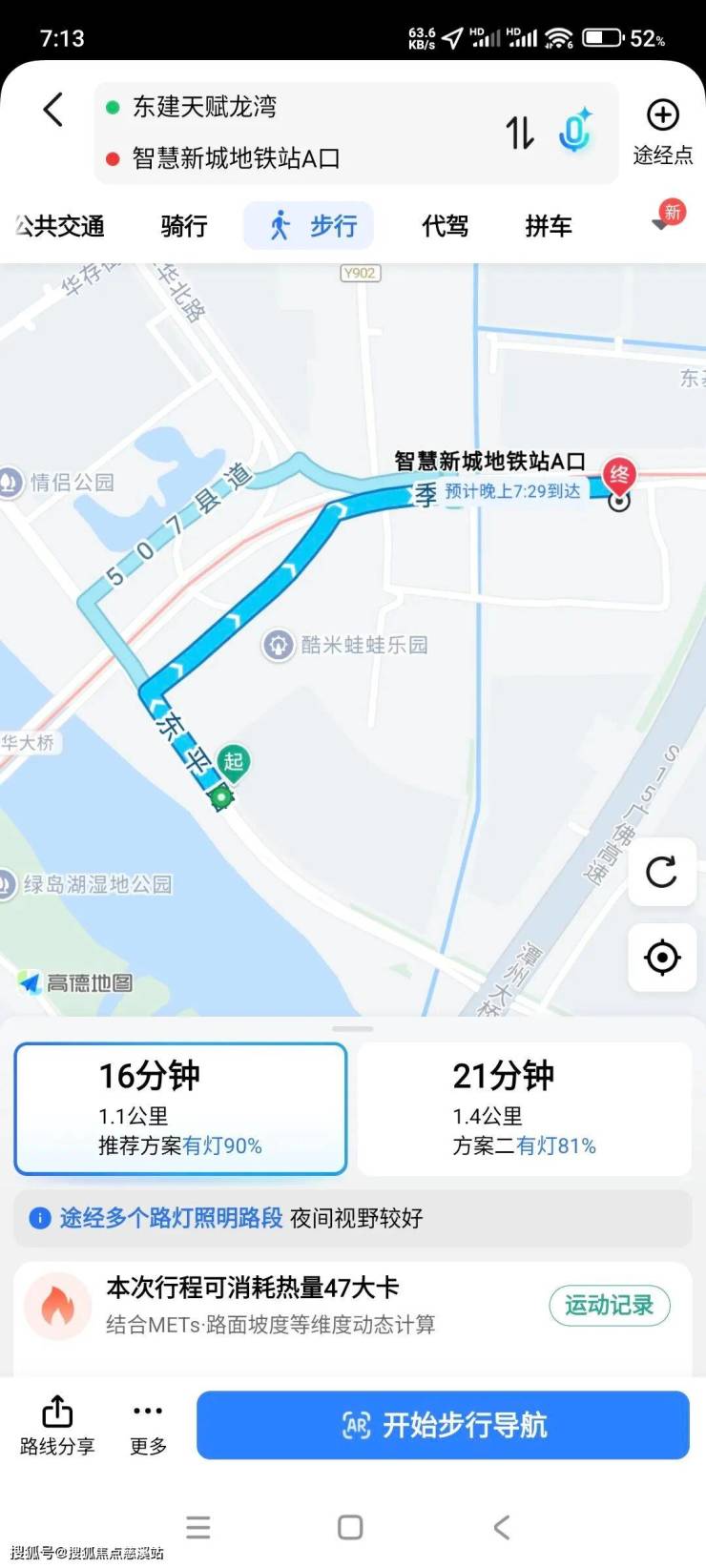Go back using the top-left arrow
706x1568 pixels.
point(53,110)
